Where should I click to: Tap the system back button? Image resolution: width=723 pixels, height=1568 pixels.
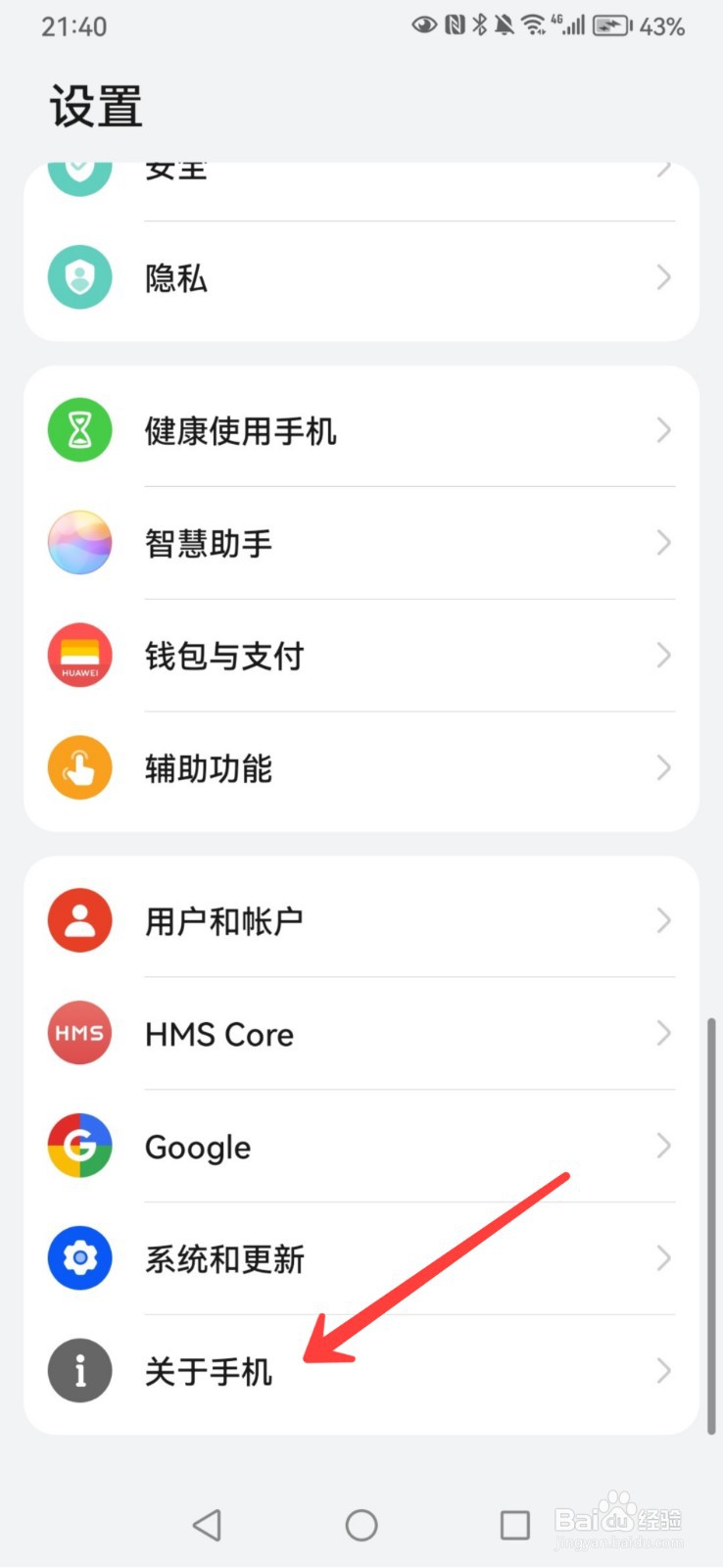pyautogui.click(x=207, y=1525)
